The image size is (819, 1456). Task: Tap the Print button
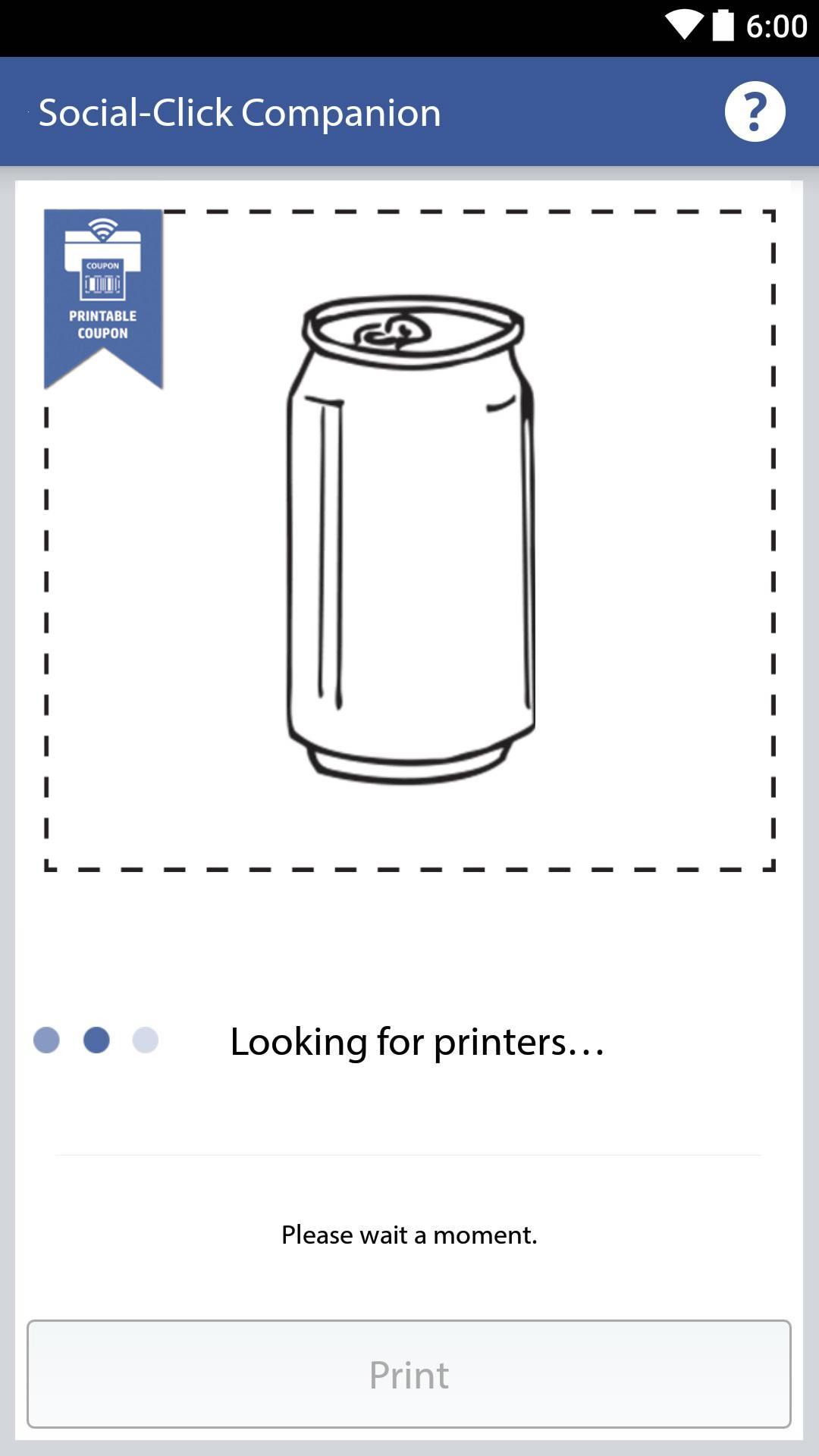pos(409,1374)
